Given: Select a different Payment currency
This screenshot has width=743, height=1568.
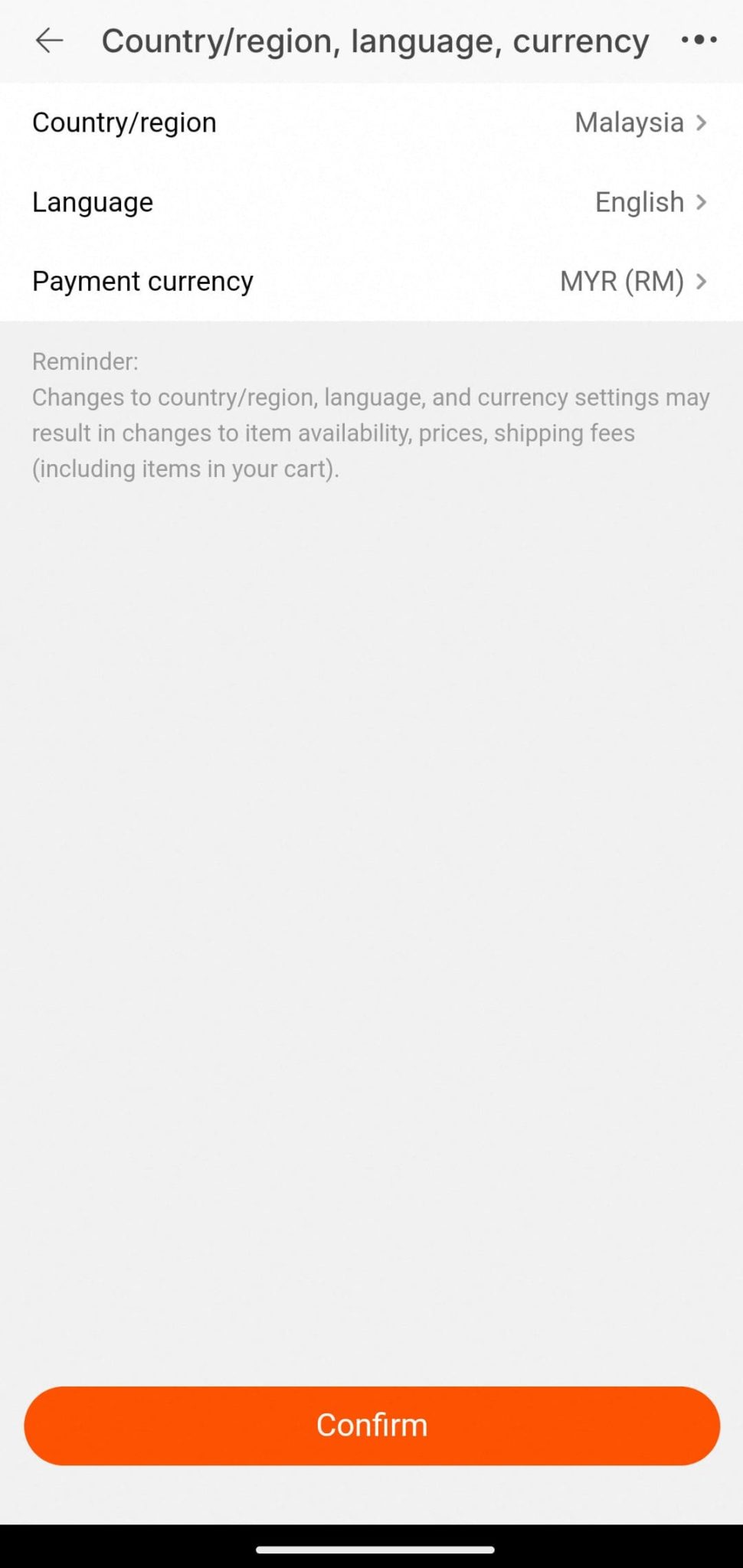Looking at the screenshot, I should click(x=371, y=281).
